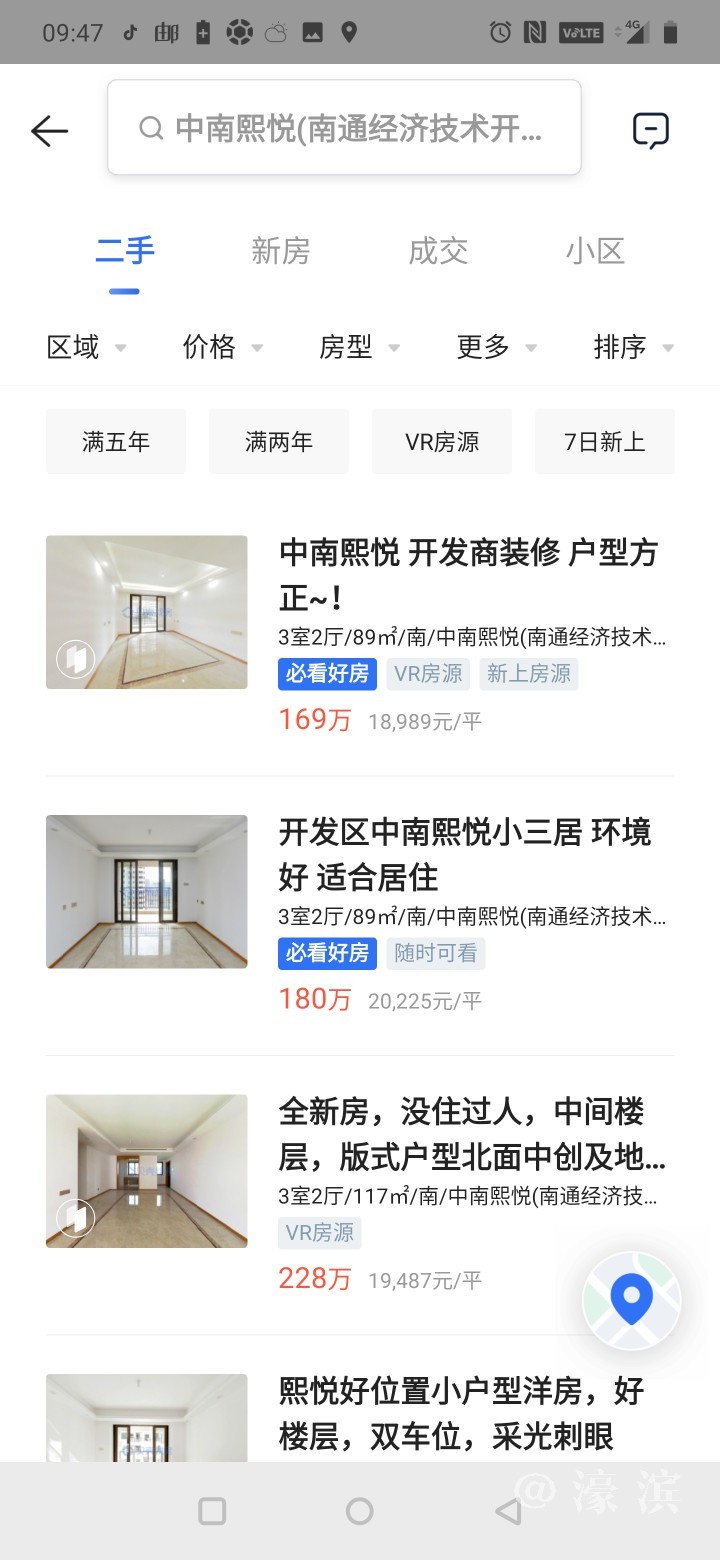Filter by VR房源 chip
This screenshot has width=720, height=1560.
pyautogui.click(x=442, y=441)
